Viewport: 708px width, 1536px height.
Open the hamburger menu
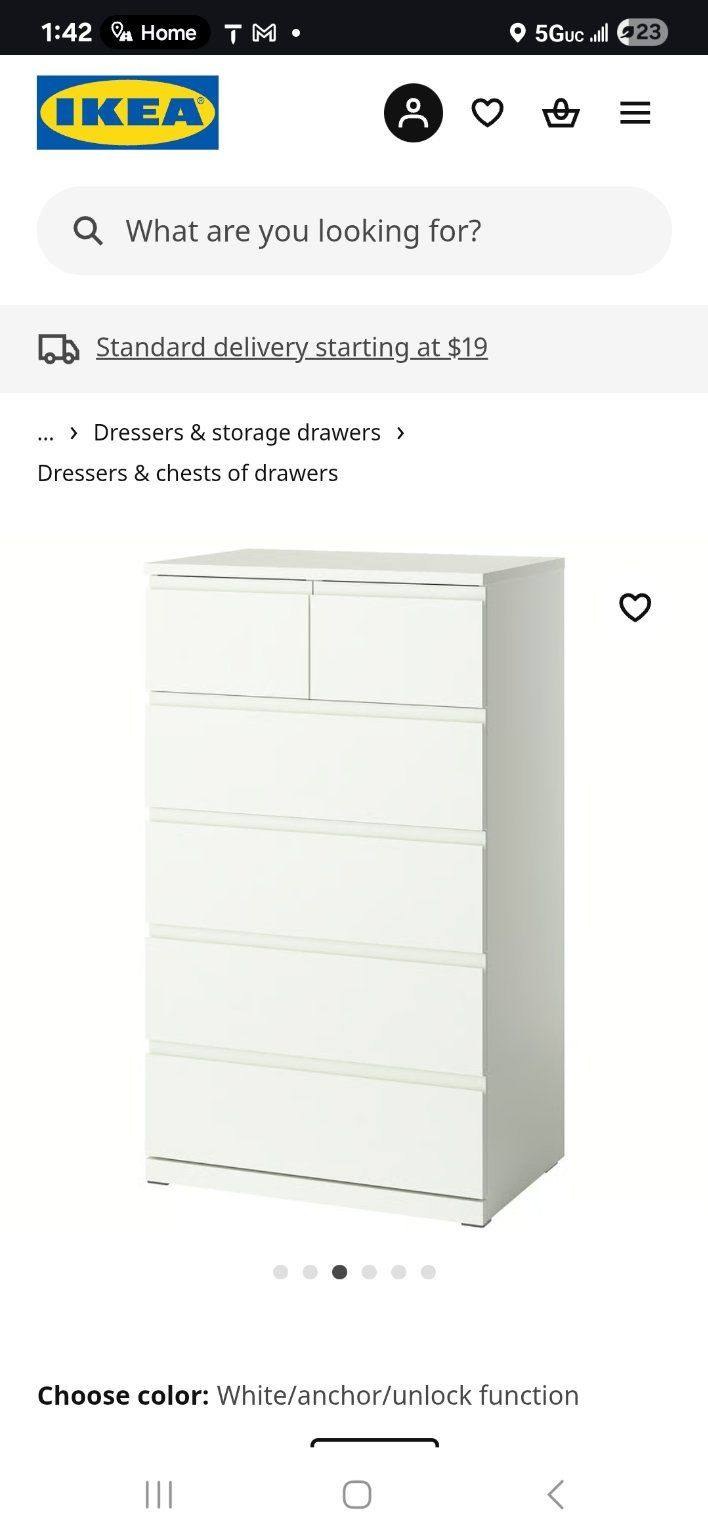tap(635, 113)
